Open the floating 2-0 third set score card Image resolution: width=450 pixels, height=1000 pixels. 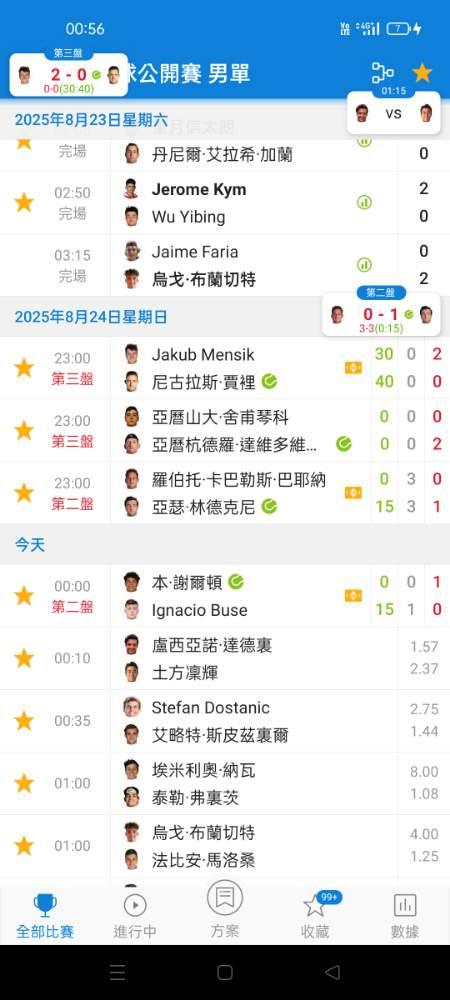coord(68,75)
